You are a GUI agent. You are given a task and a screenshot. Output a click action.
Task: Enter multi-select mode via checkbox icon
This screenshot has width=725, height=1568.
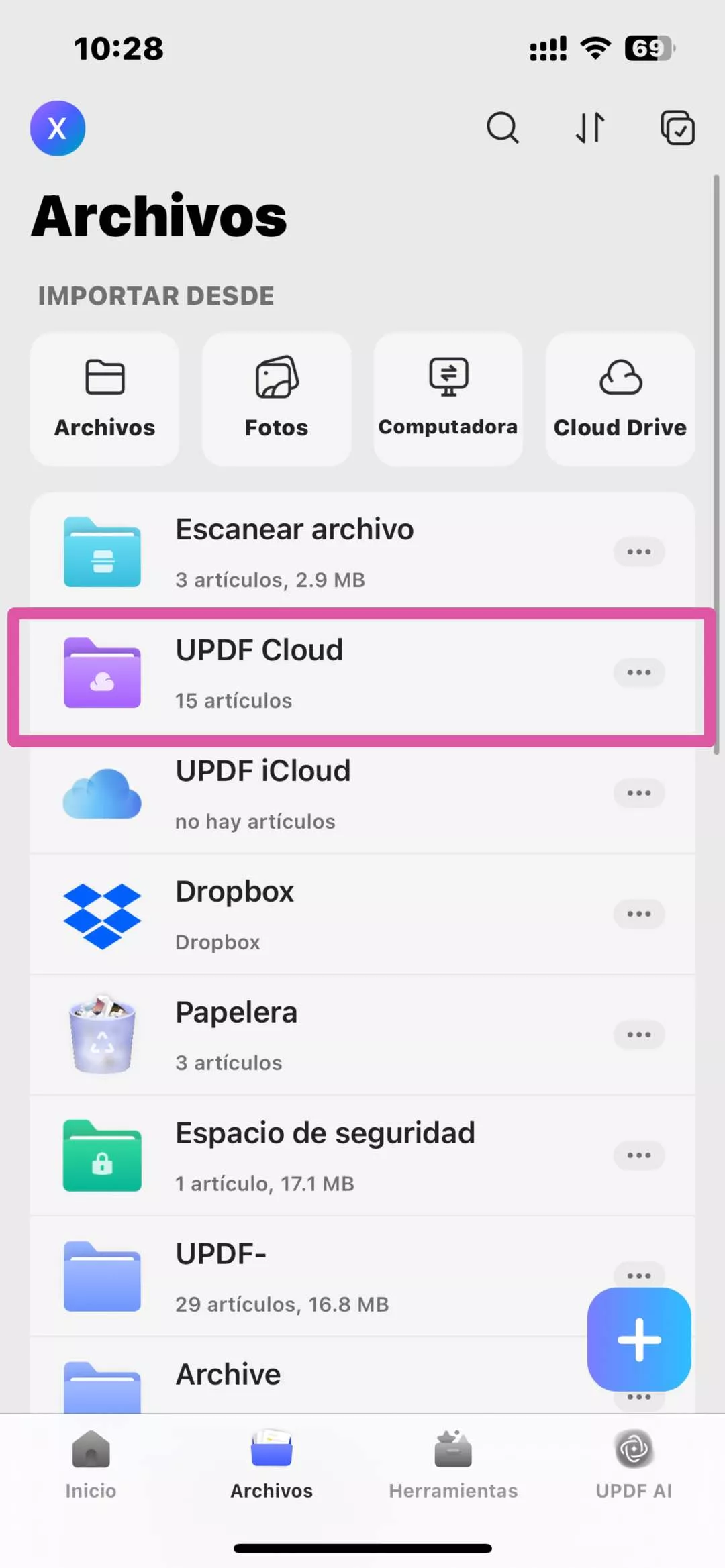pyautogui.click(x=677, y=127)
